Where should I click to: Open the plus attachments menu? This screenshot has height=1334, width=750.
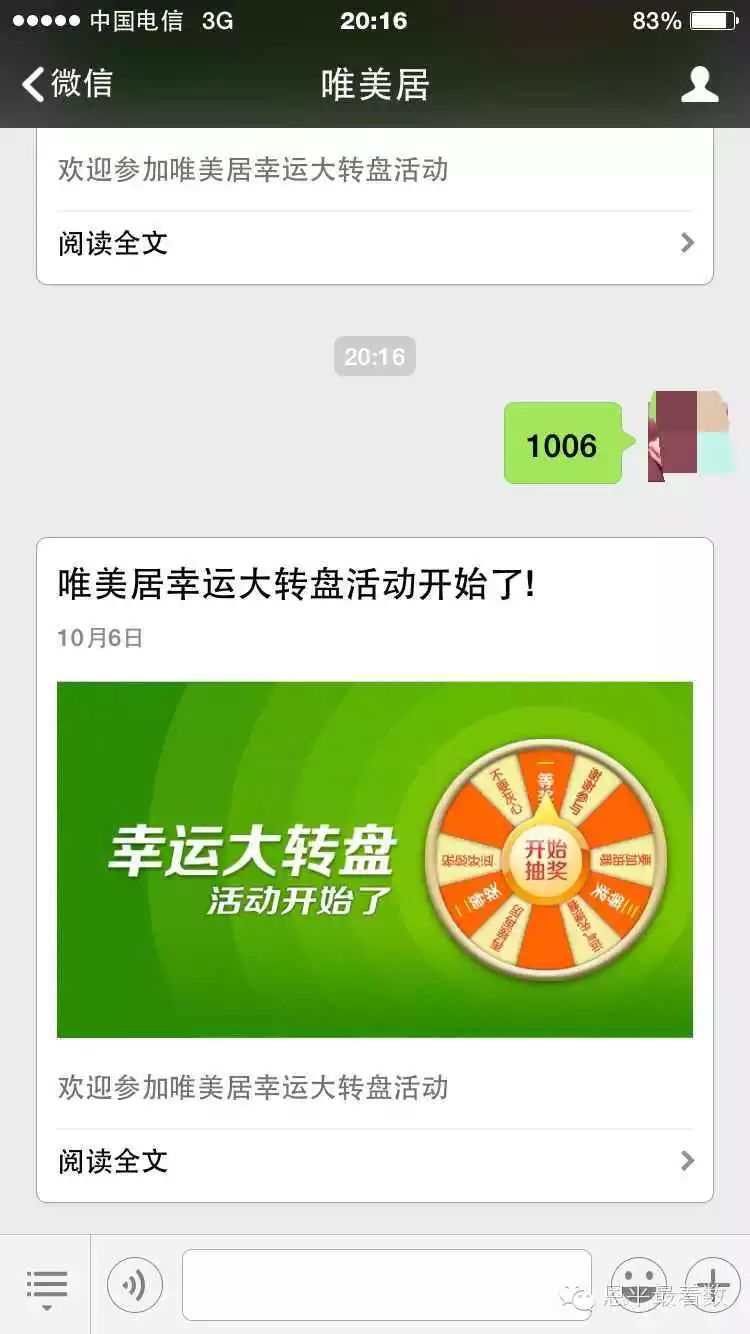tap(712, 1285)
